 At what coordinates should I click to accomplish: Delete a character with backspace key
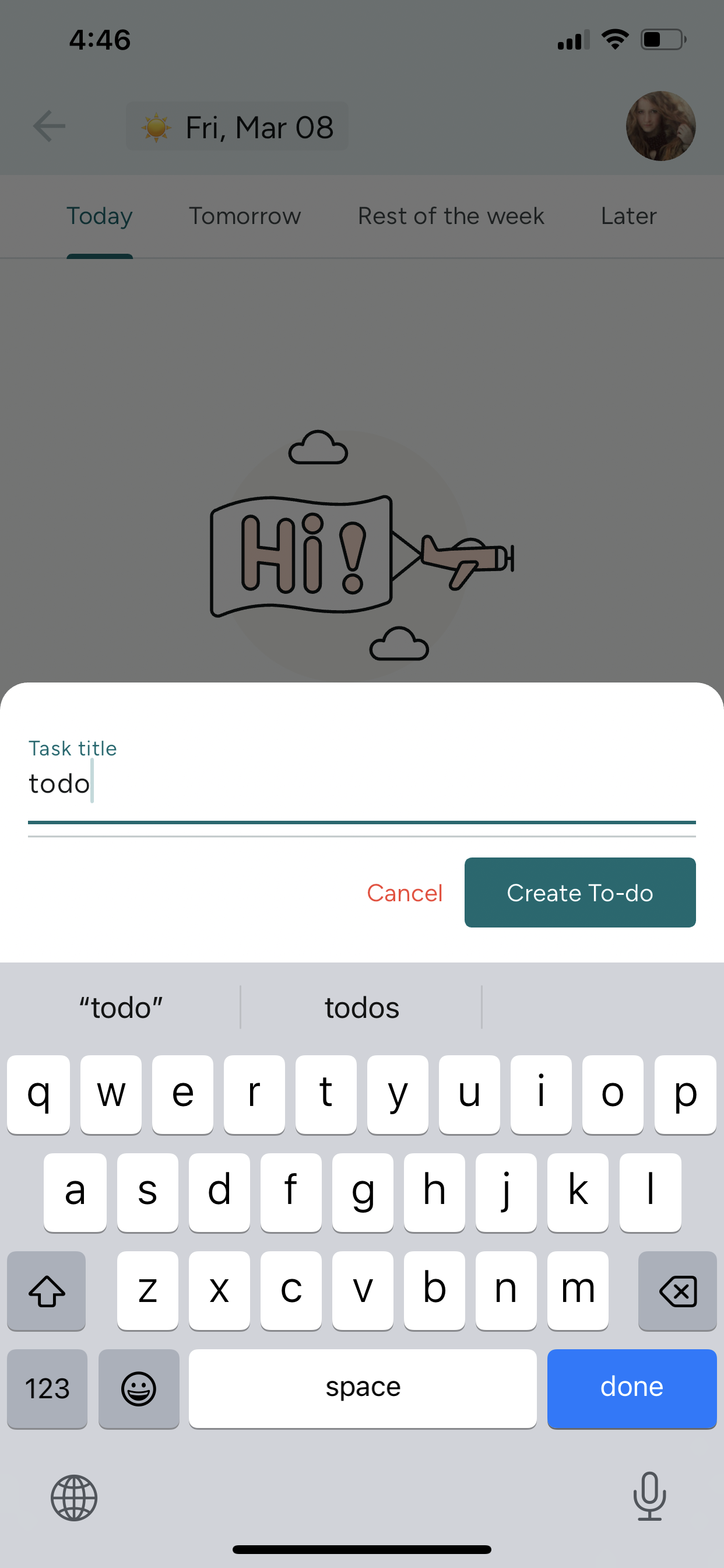click(x=677, y=1290)
